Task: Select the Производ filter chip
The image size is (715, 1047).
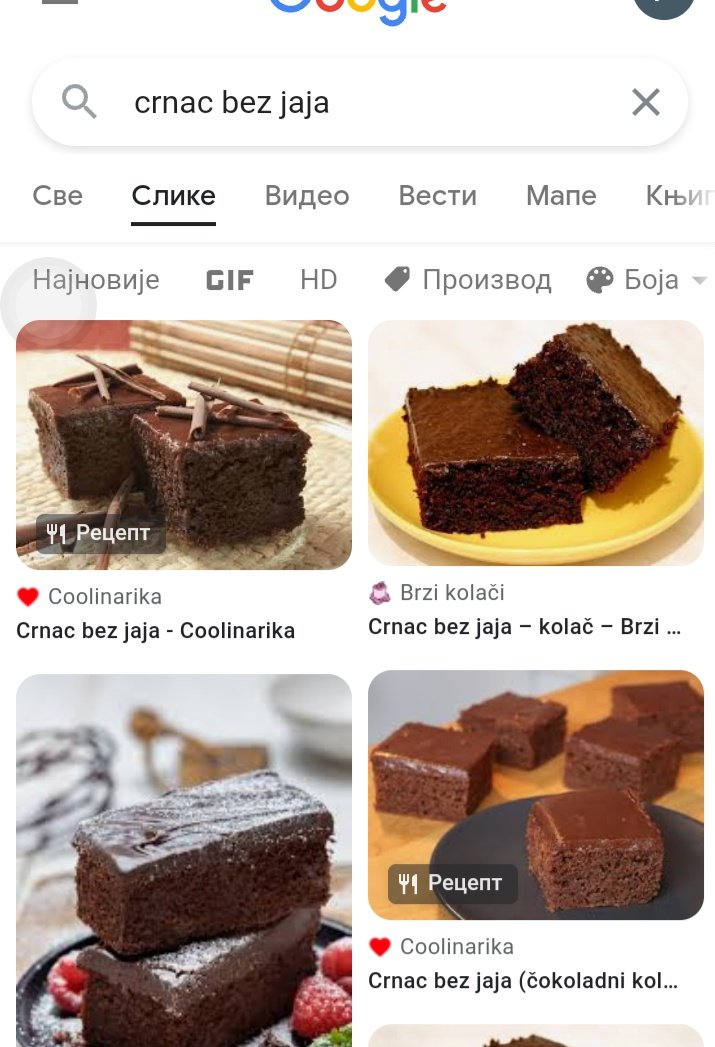Action: tap(468, 280)
